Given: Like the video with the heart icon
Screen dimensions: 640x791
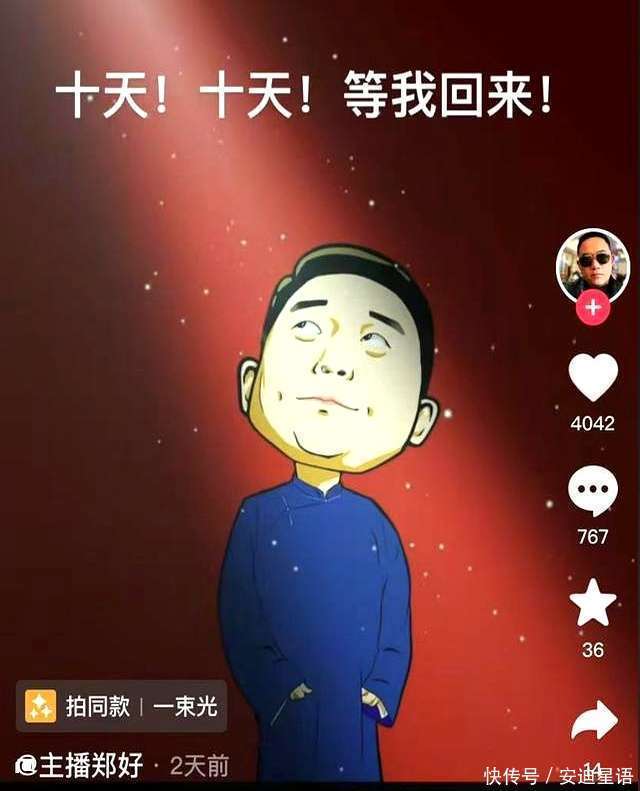Looking at the screenshot, I should point(593,378).
